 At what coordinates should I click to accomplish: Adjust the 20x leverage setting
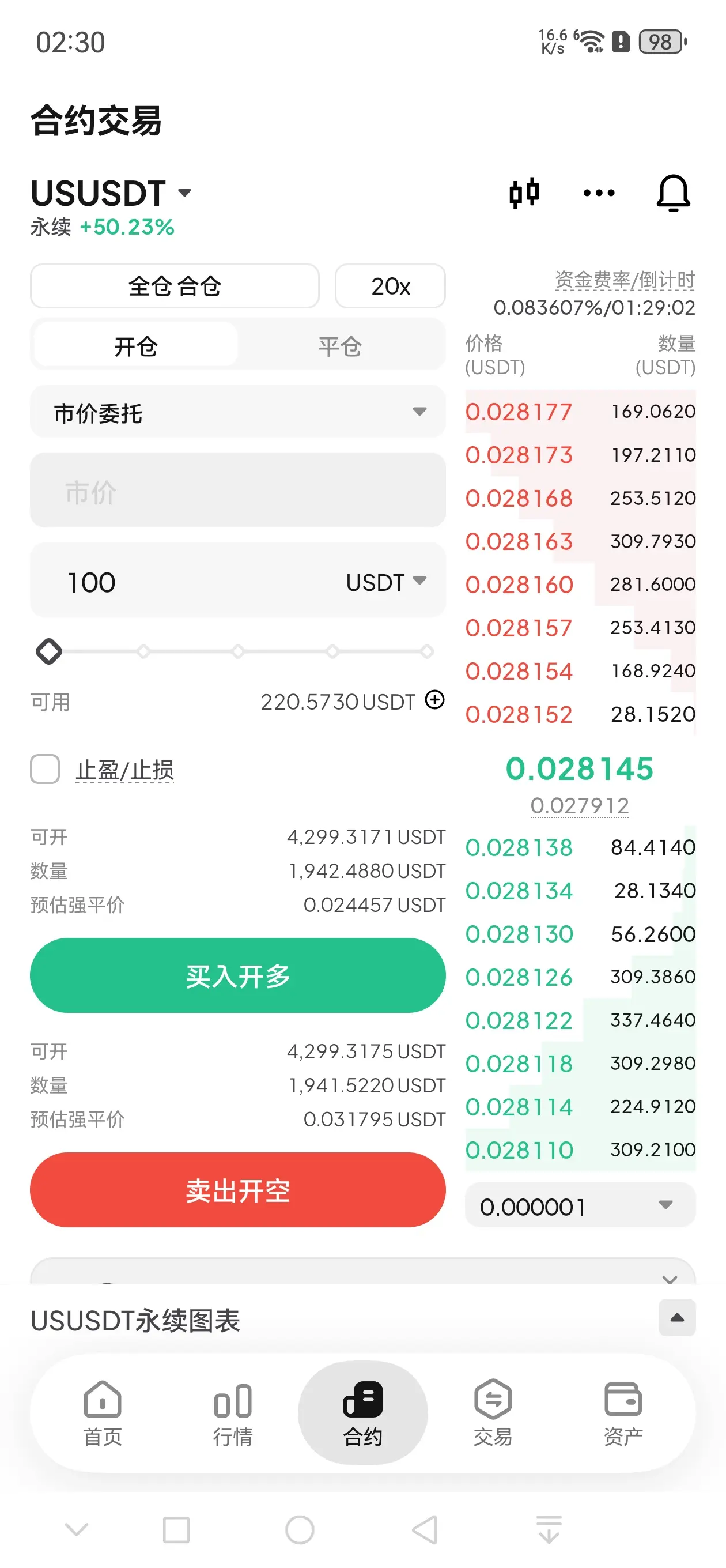pyautogui.click(x=390, y=286)
